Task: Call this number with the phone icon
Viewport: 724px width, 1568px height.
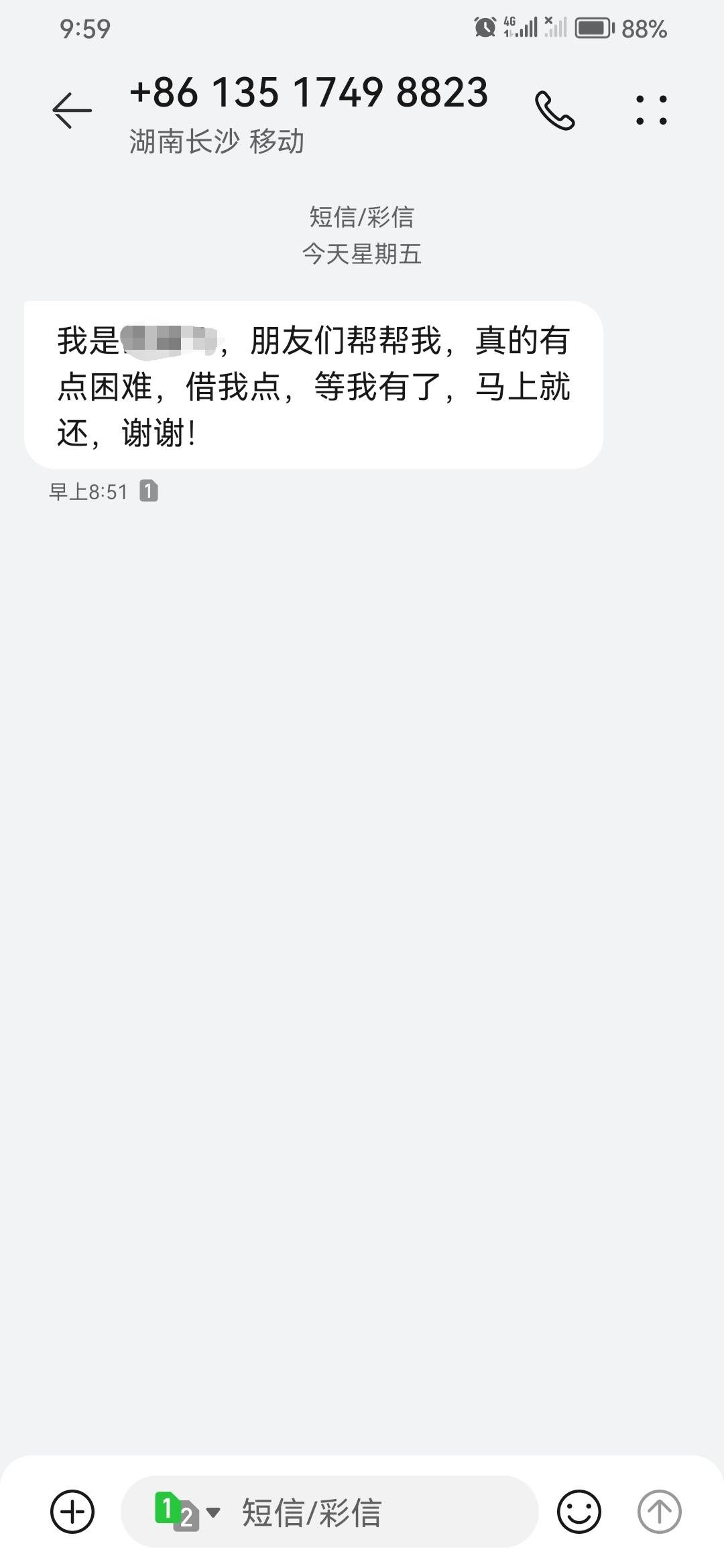Action: pyautogui.click(x=554, y=111)
